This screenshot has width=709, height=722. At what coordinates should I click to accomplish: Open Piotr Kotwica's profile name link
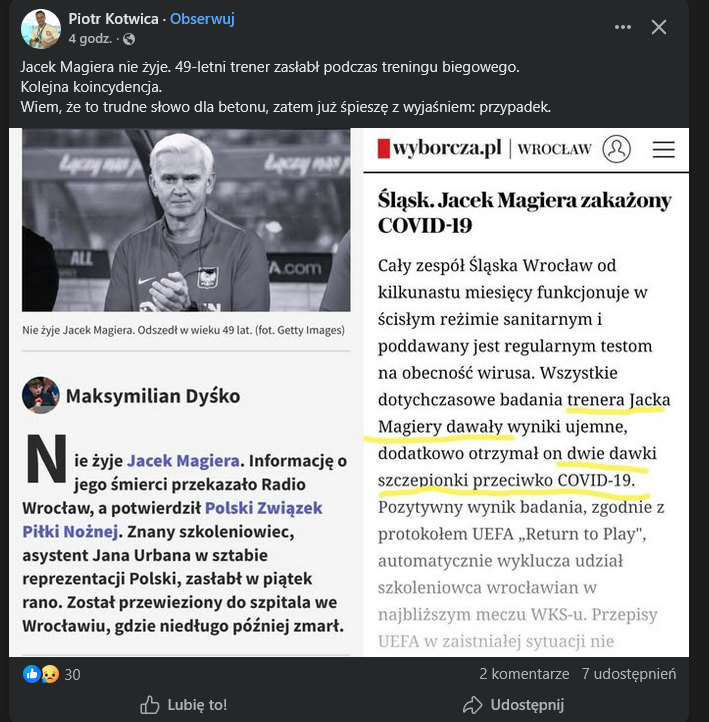coord(114,19)
